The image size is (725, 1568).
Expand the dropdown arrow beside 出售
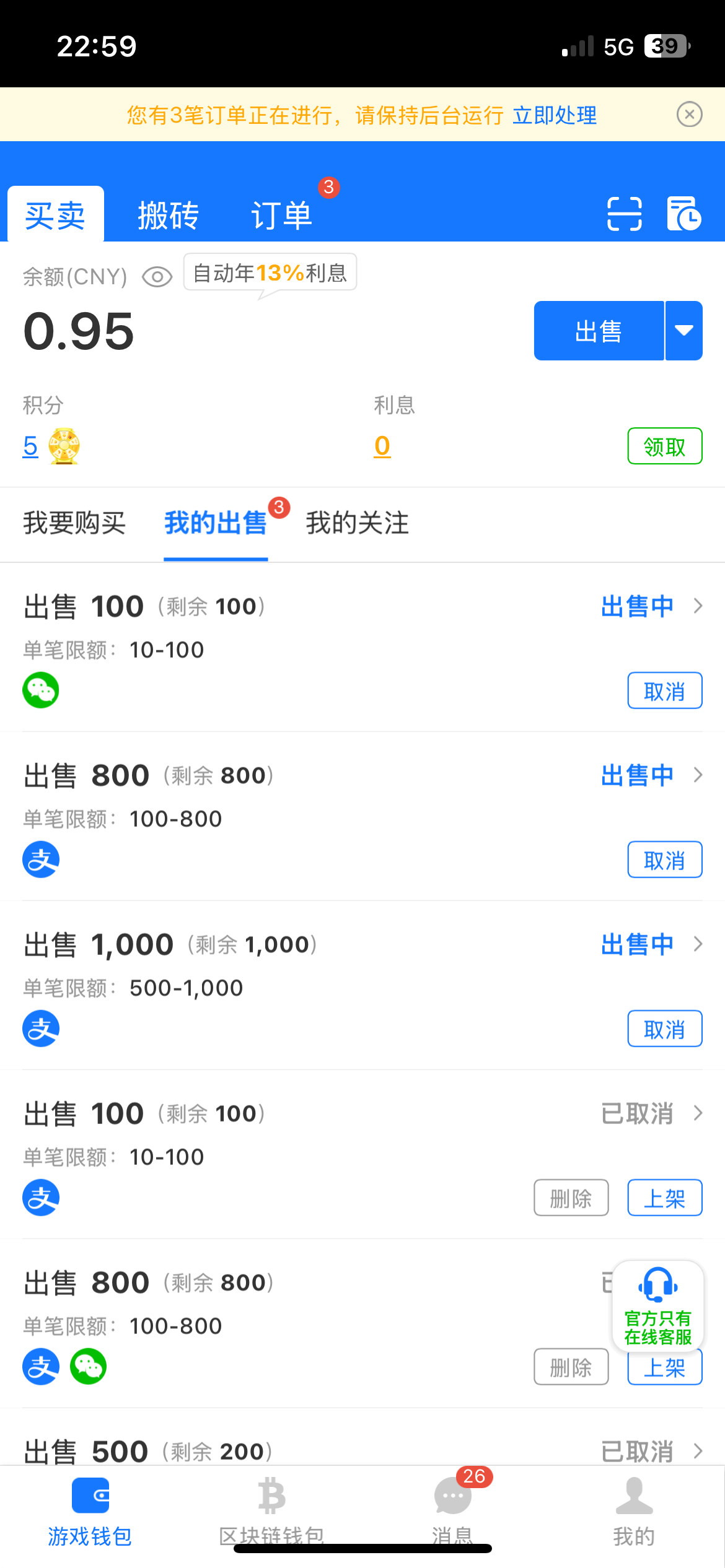click(684, 331)
